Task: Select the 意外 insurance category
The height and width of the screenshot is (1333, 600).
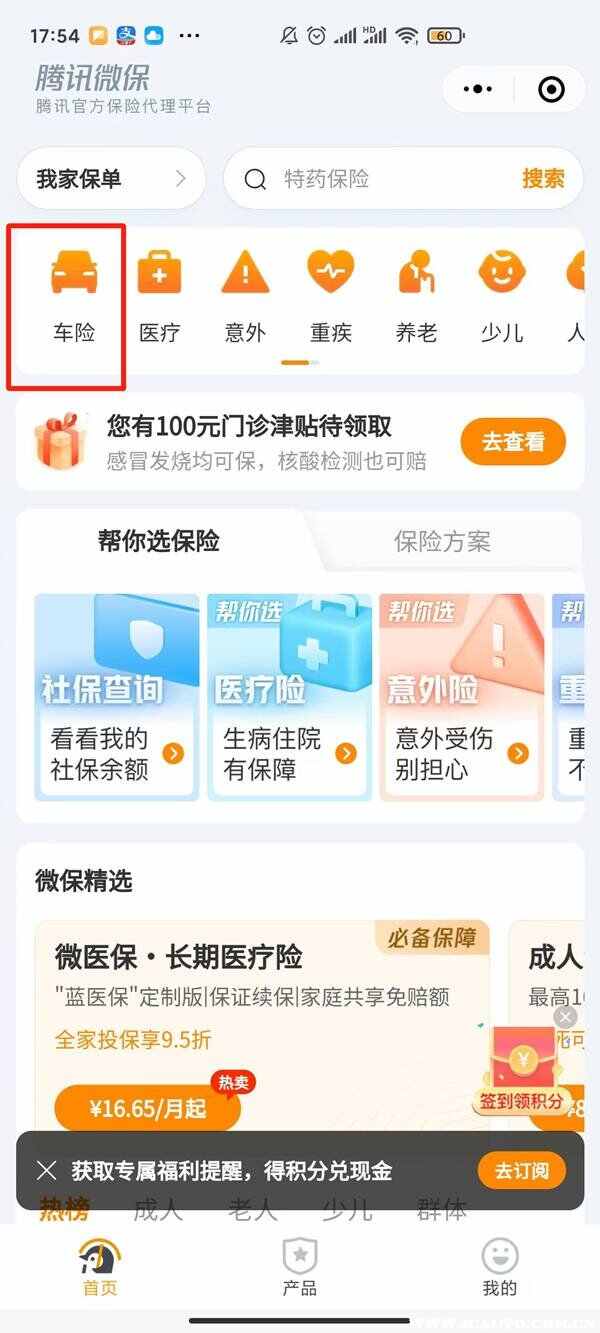Action: click(245, 298)
